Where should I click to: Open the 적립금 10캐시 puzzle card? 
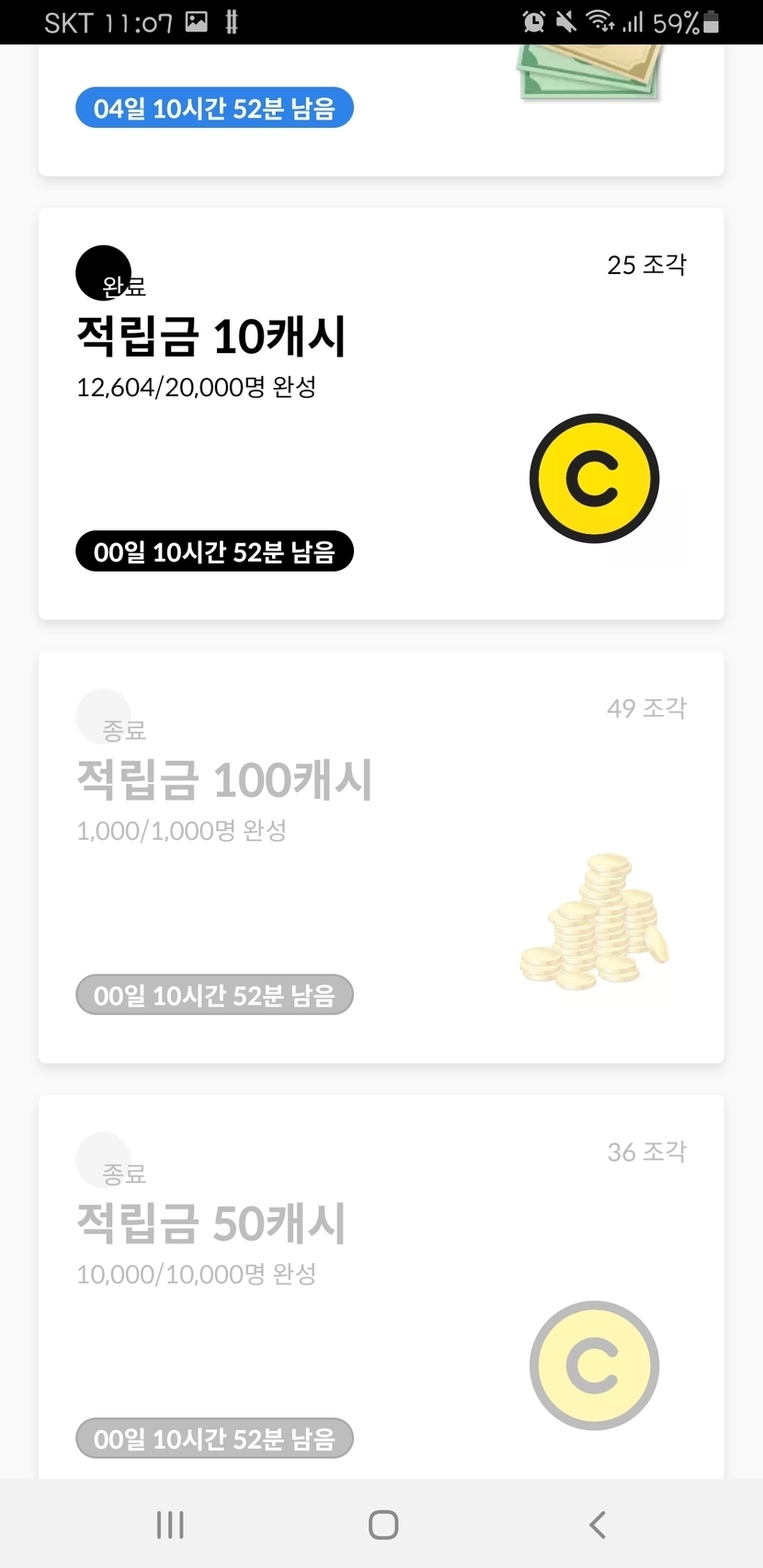[x=381, y=414]
